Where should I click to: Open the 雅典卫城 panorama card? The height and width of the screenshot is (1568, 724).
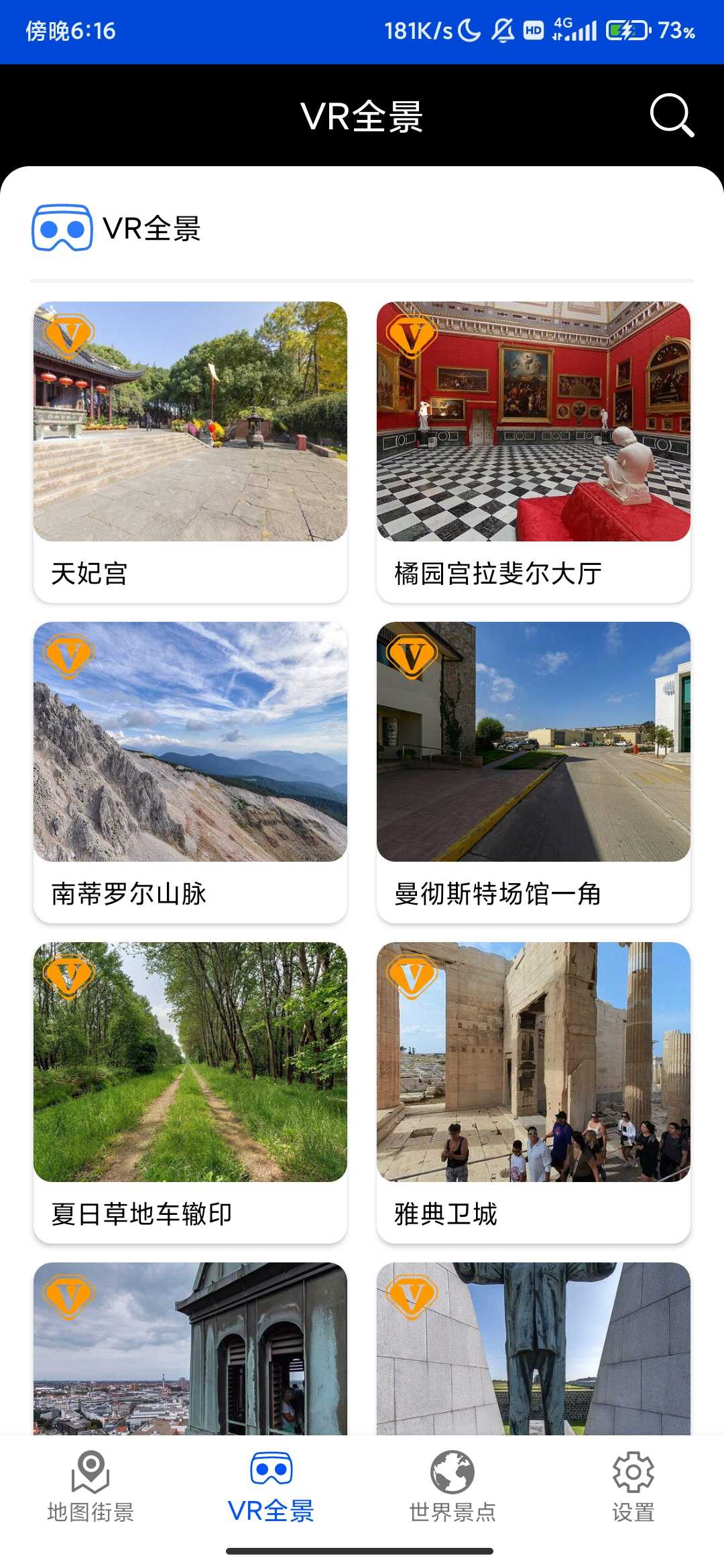(534, 1092)
